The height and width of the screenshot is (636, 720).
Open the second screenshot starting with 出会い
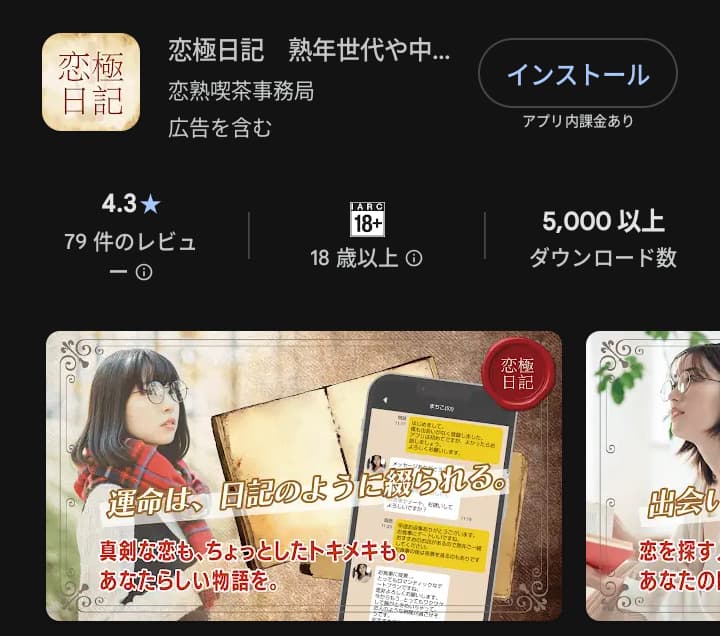(653, 476)
